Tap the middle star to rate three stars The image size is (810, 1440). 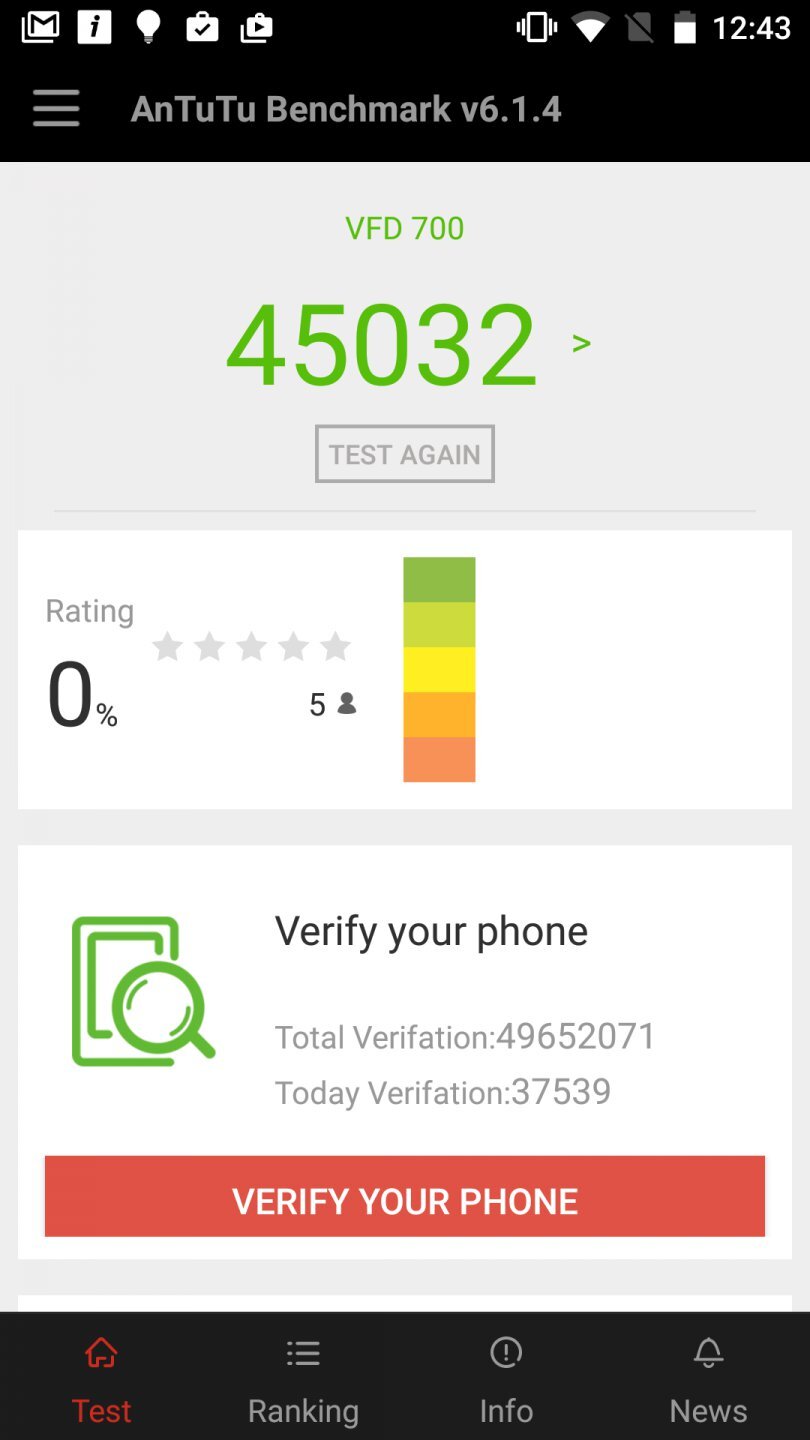tap(250, 646)
